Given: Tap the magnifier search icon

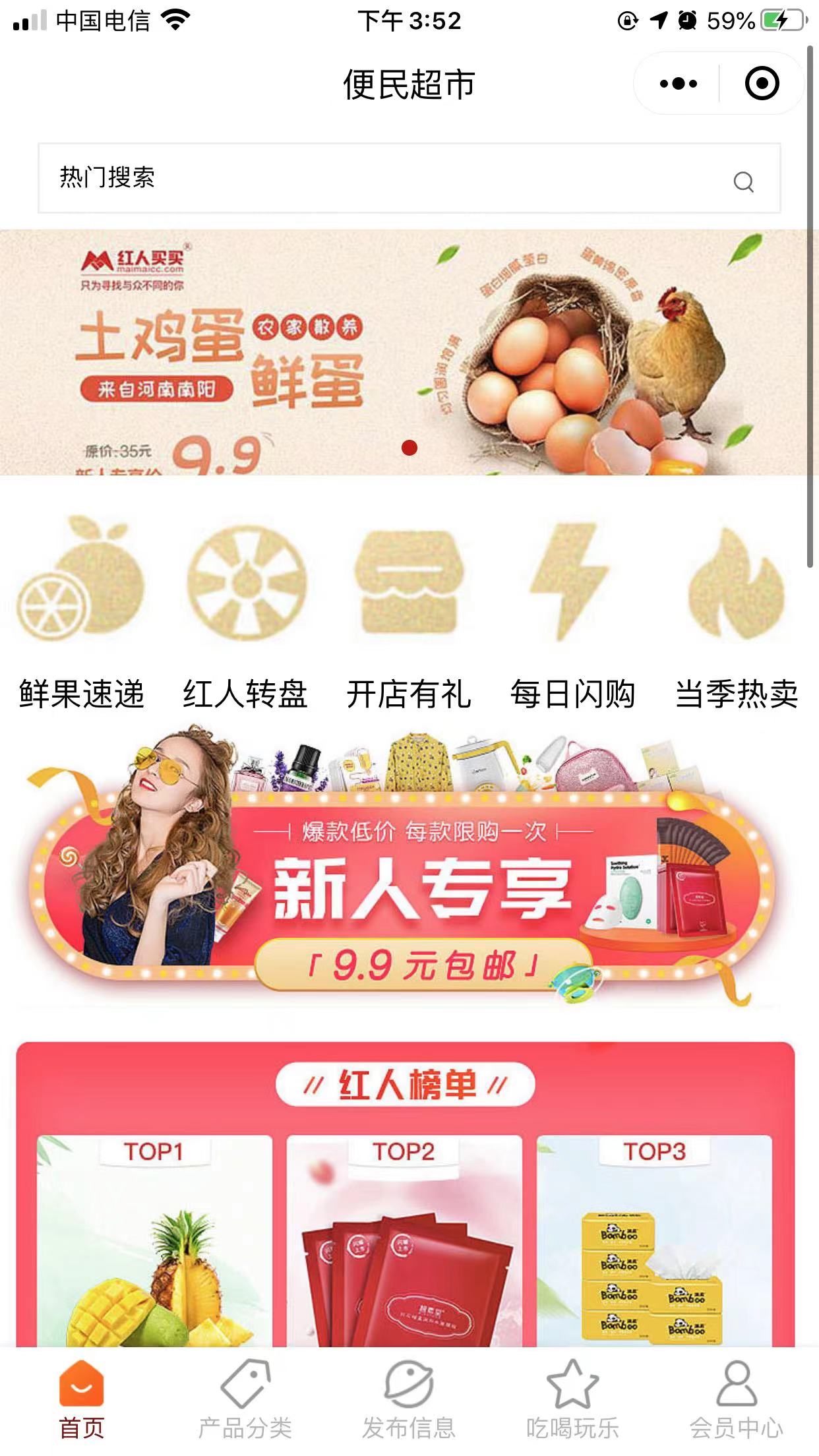Looking at the screenshot, I should (743, 181).
